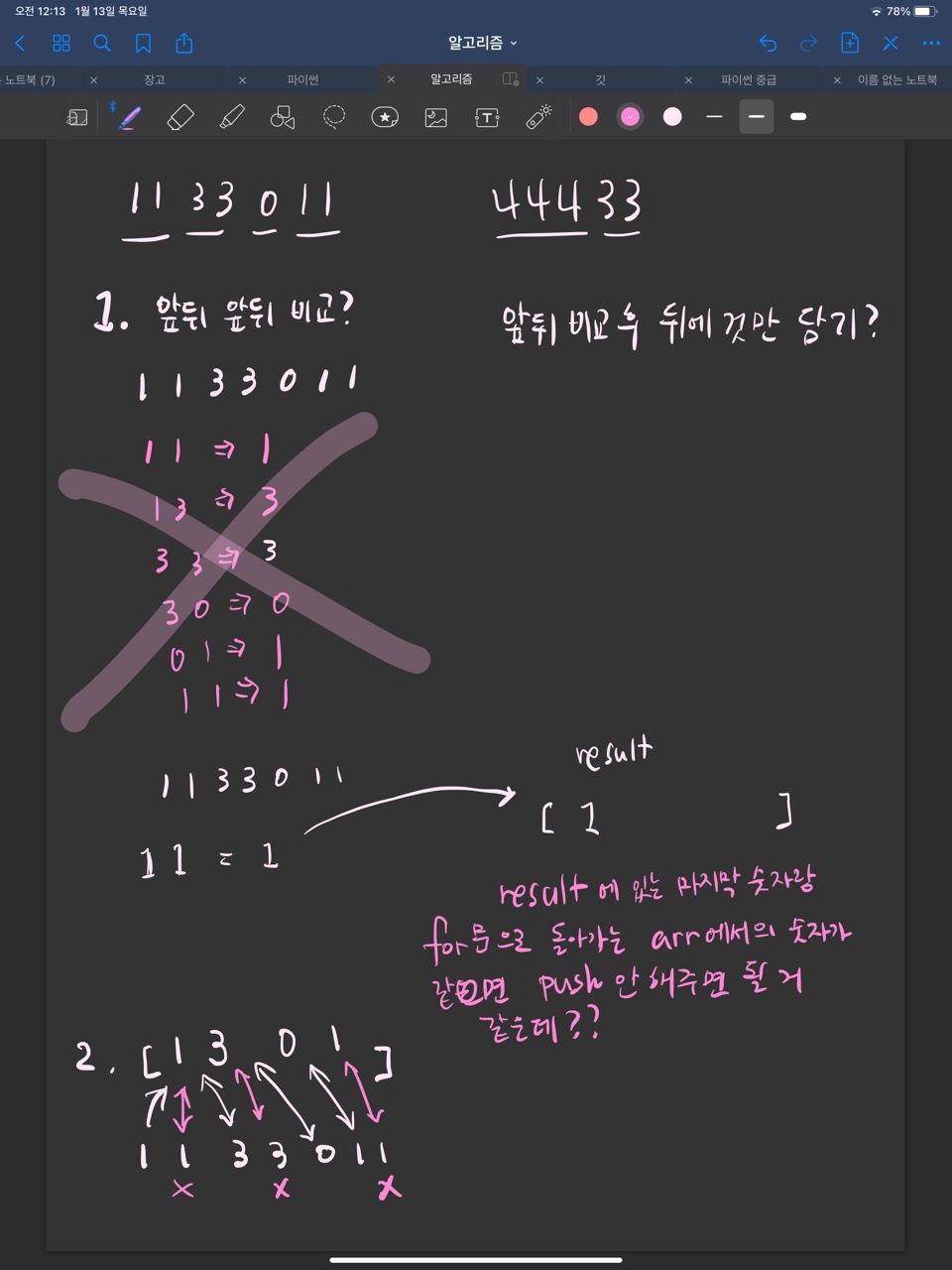Search within the notebook
The width and height of the screenshot is (952, 1270).
tap(102, 43)
